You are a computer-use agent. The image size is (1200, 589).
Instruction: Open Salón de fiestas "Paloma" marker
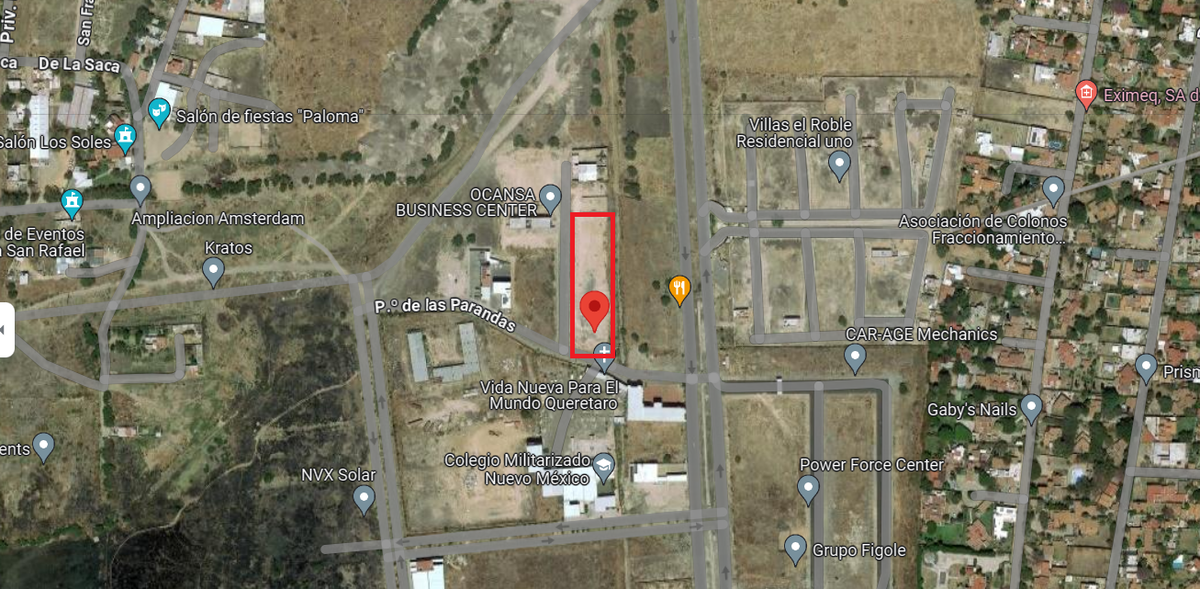[x=159, y=113]
